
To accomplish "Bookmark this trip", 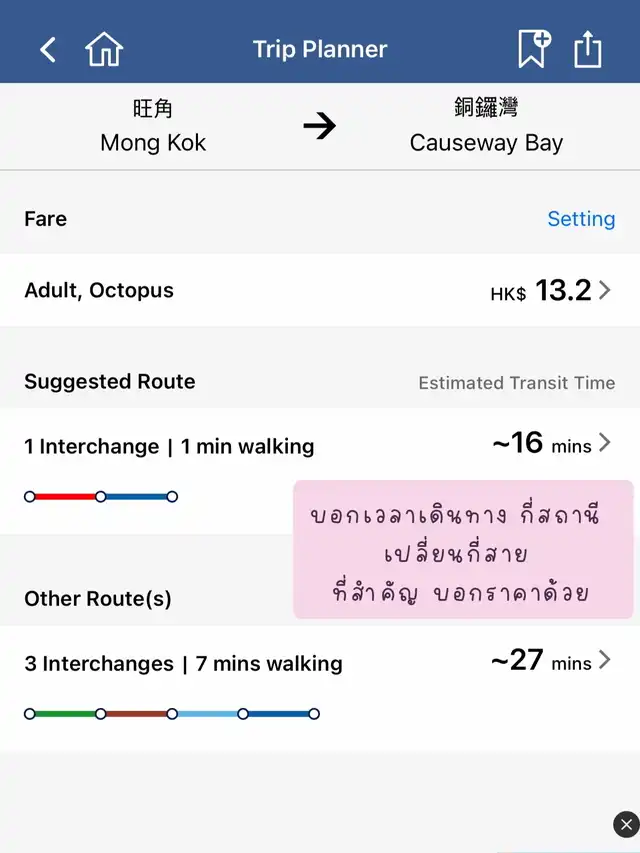I will point(533,48).
